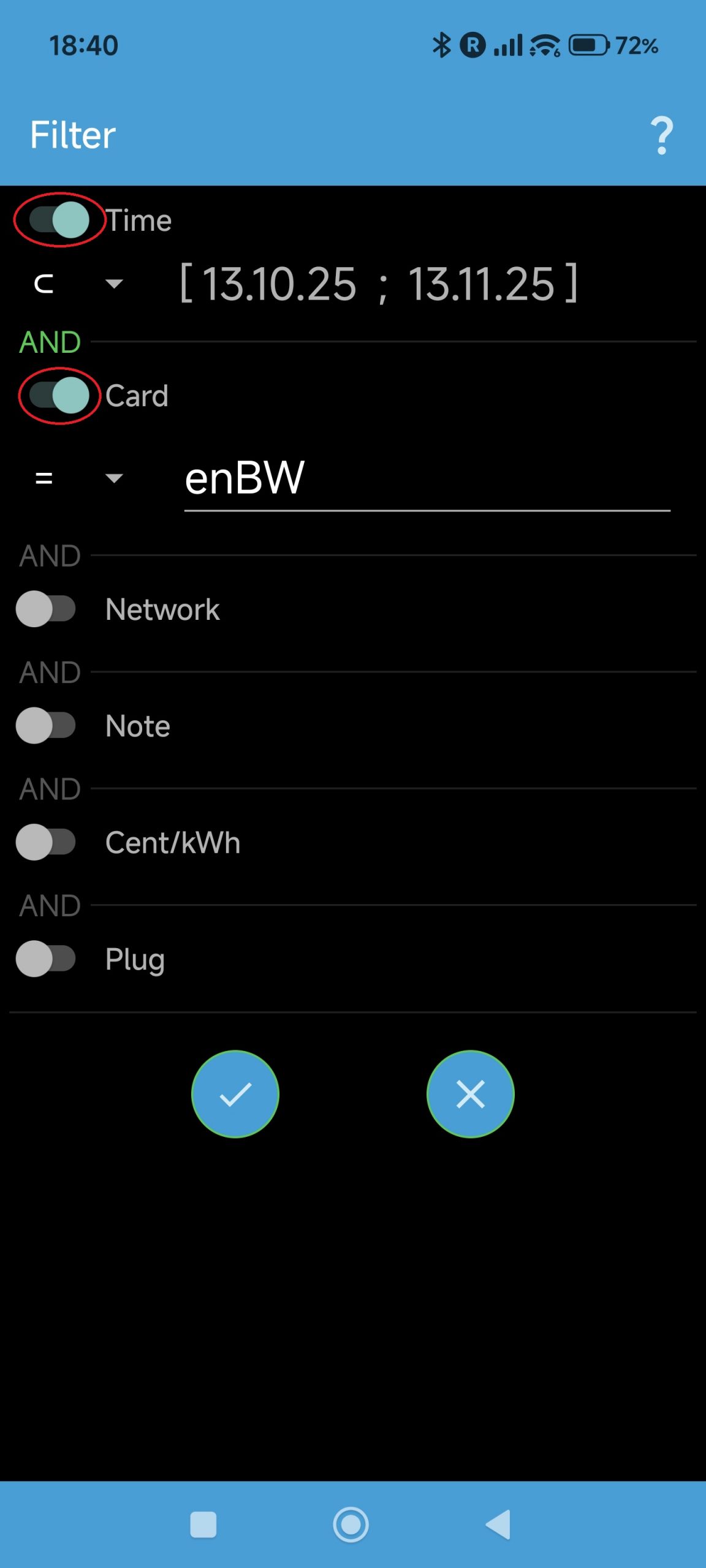Switch on the Cent/kWh filter
Viewport: 706px width, 1568px height.
(x=46, y=842)
